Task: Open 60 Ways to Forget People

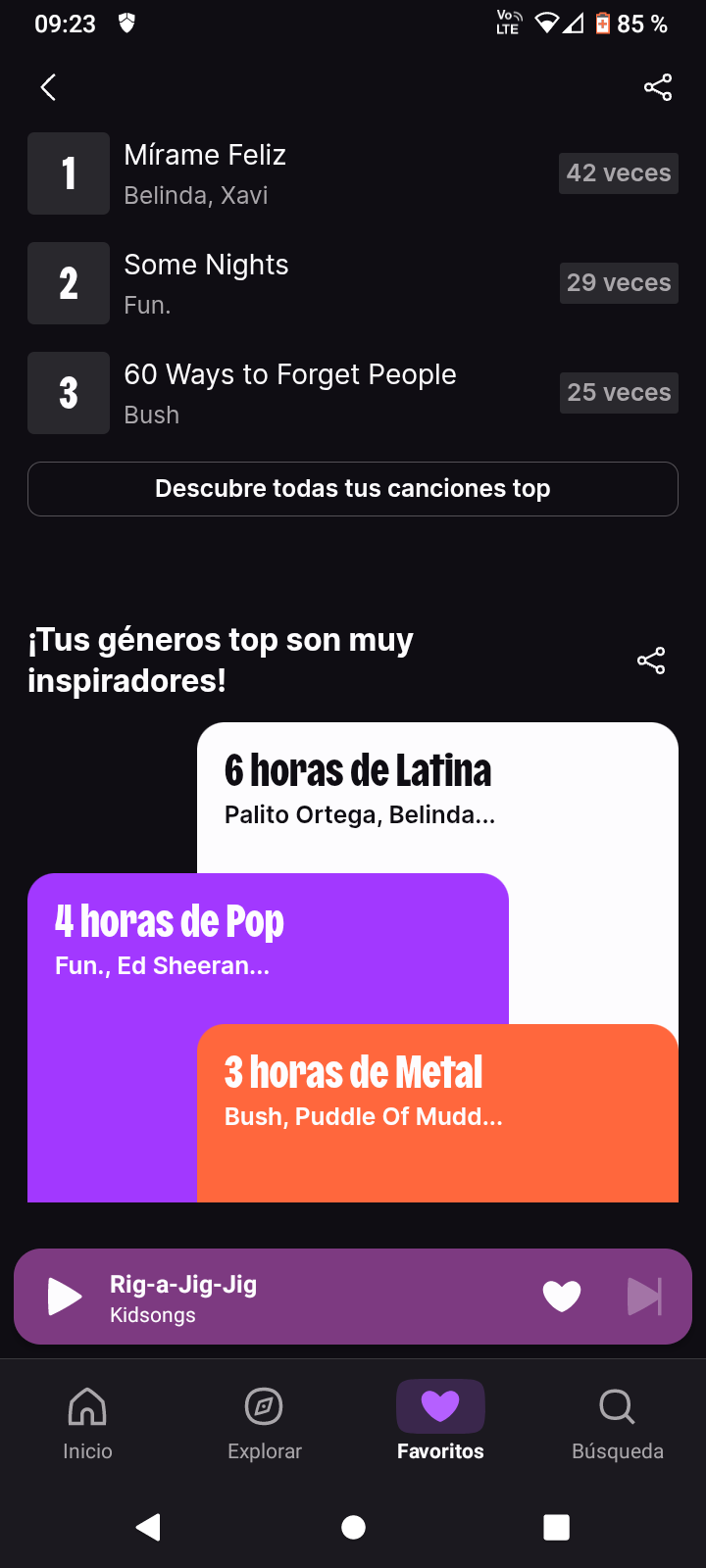Action: pyautogui.click(x=353, y=393)
